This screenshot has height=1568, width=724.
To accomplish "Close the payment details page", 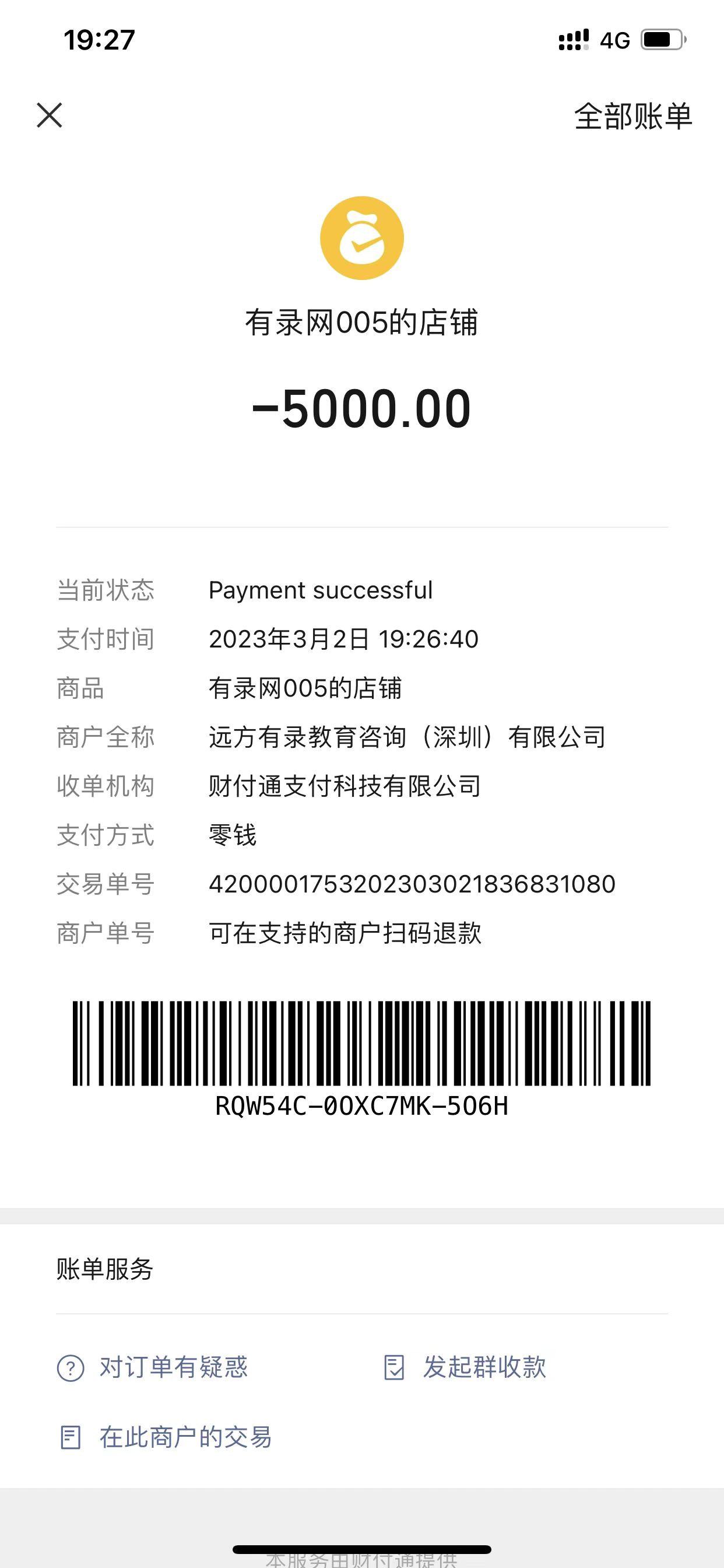I will coord(50,115).
